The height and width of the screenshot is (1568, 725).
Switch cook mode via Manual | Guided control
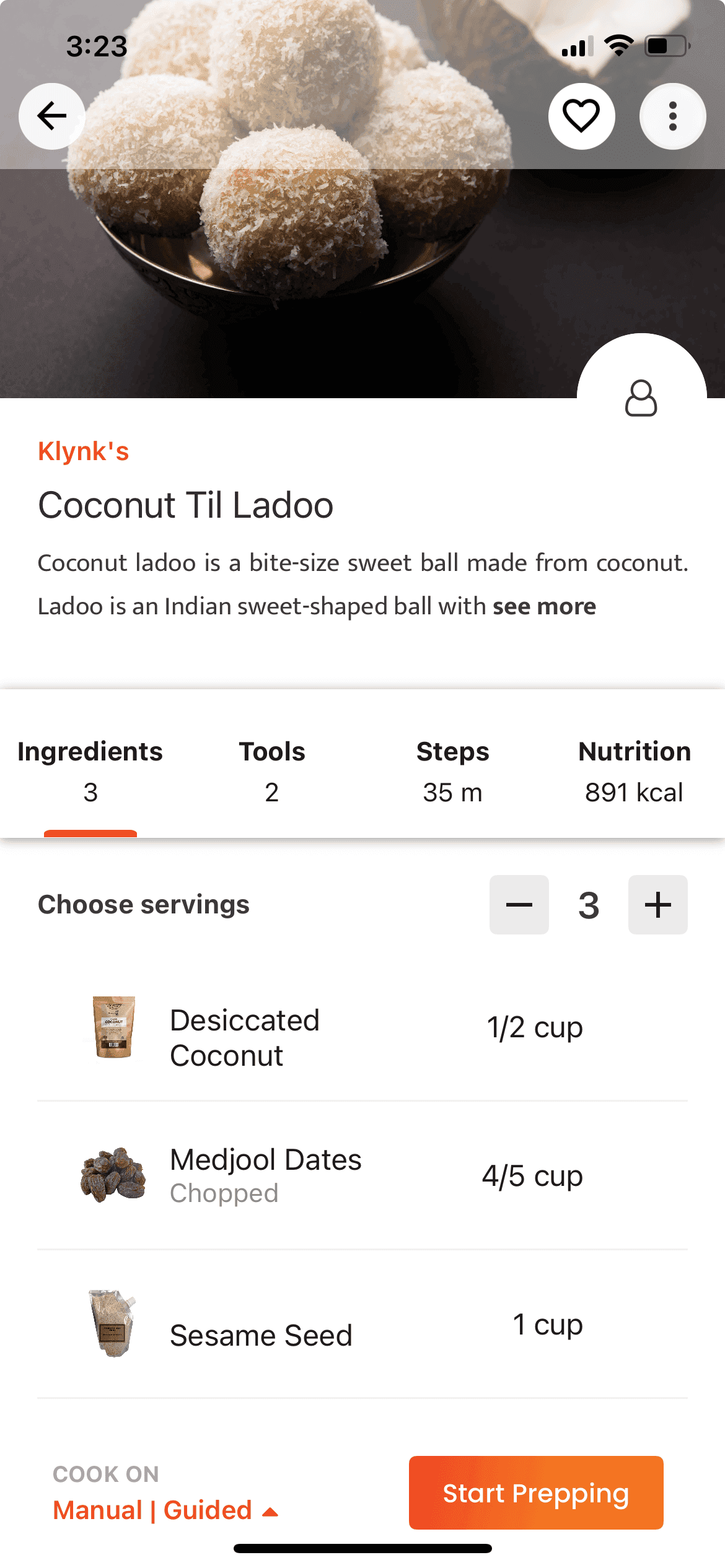pos(152,1510)
